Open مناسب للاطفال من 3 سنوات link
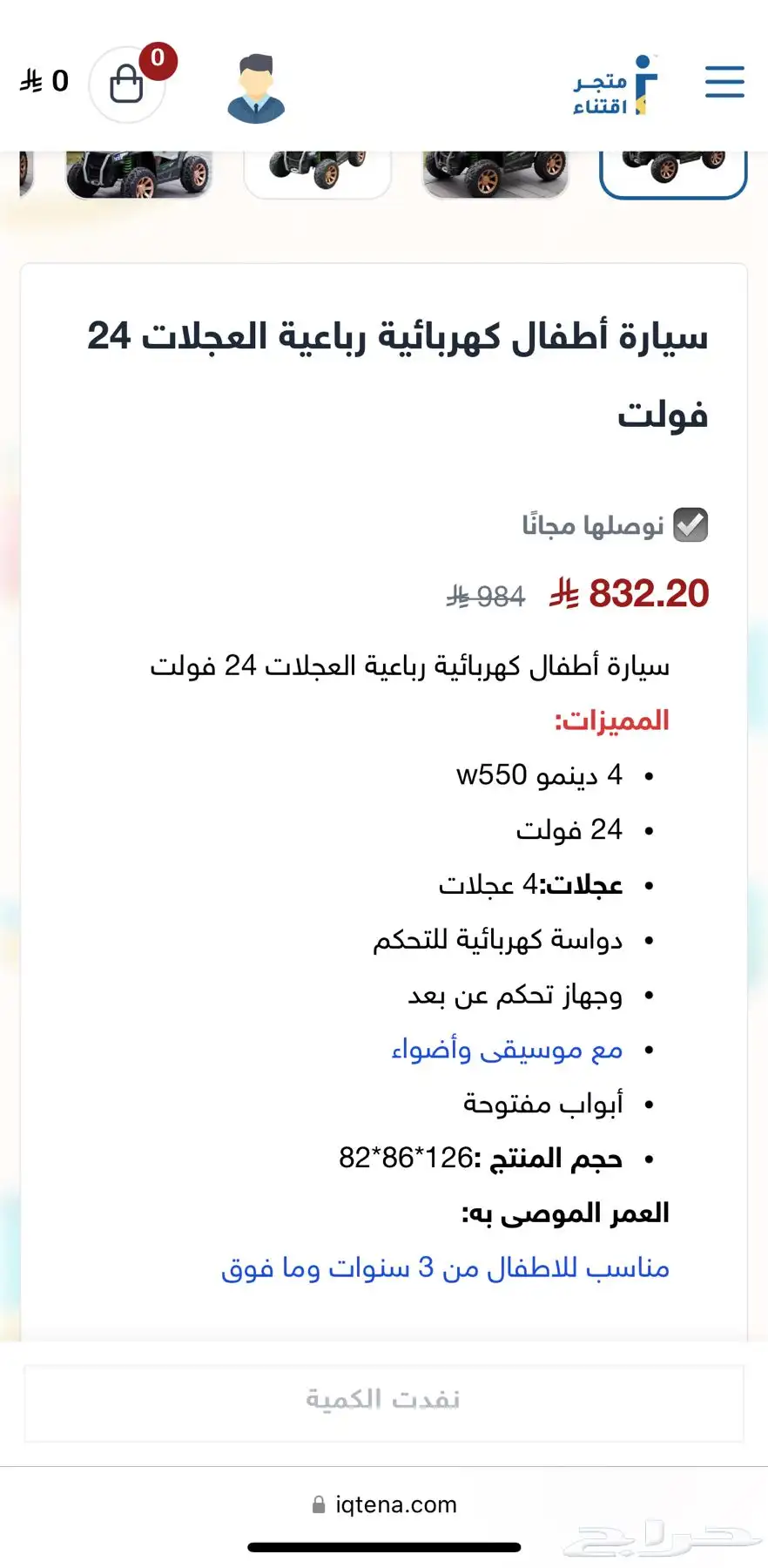The image size is (768, 1568). pyautogui.click(x=445, y=1267)
